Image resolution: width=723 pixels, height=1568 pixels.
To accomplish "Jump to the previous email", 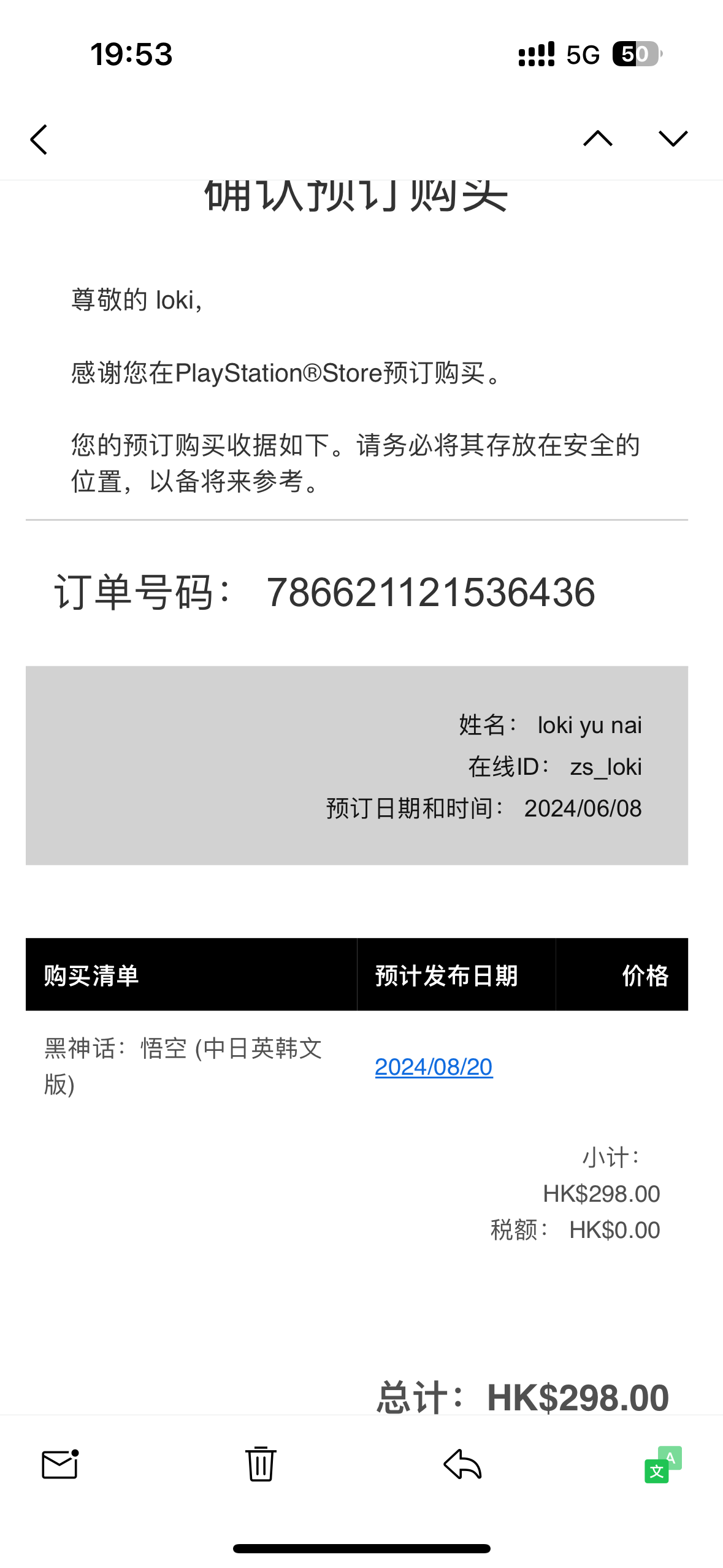I will coord(597,139).
